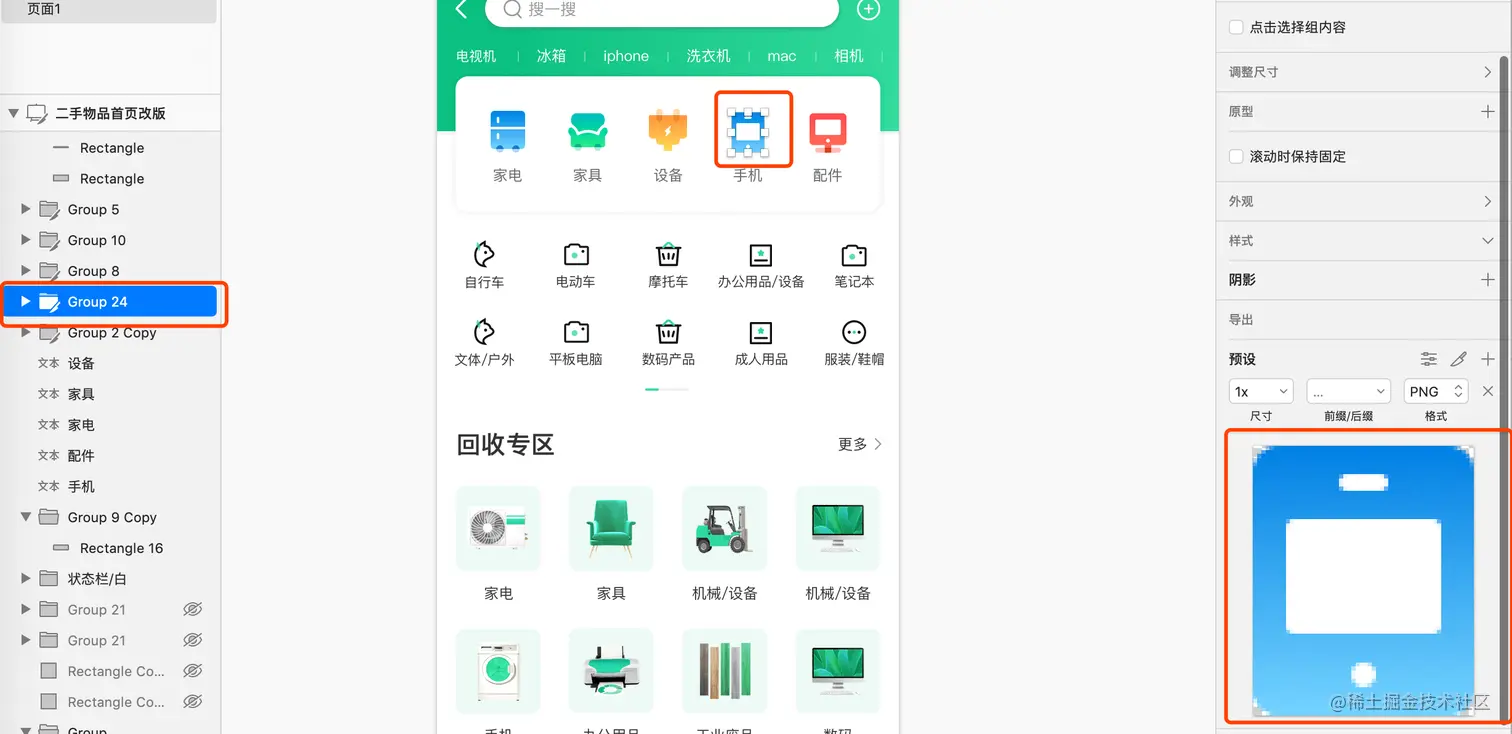Expand the 状态栏/白 group
This screenshot has width=1512, height=734.
[x=26, y=579]
